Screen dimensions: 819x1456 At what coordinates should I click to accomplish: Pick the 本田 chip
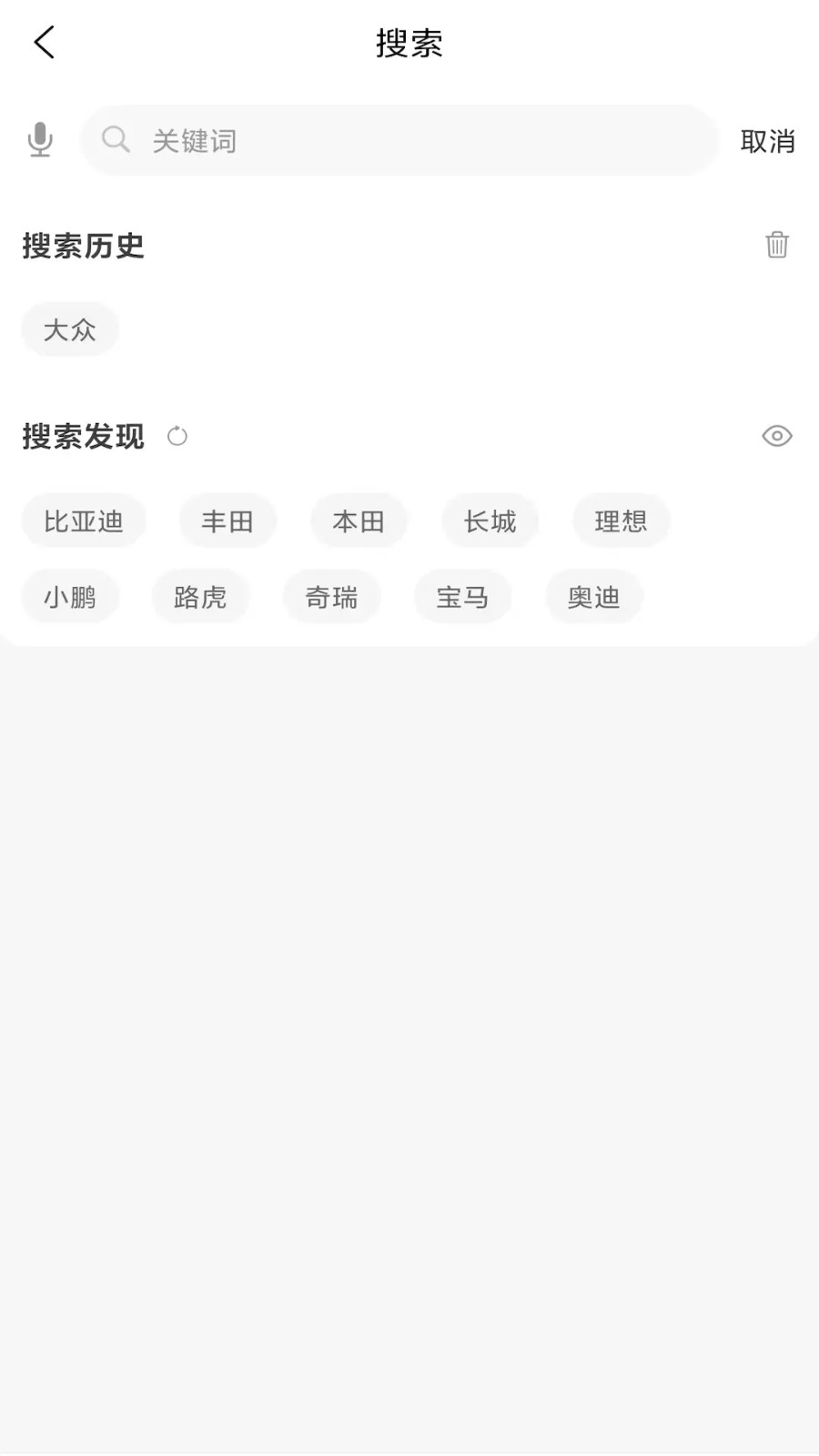click(x=359, y=521)
